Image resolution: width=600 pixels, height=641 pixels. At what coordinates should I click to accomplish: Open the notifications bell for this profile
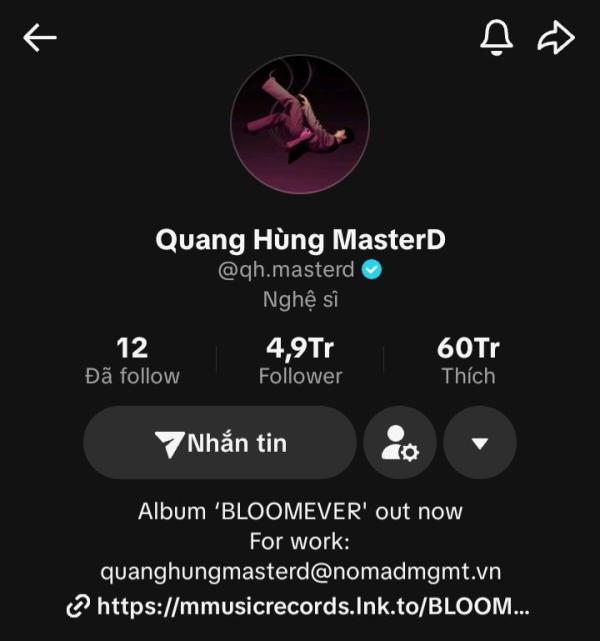[x=496, y=38]
